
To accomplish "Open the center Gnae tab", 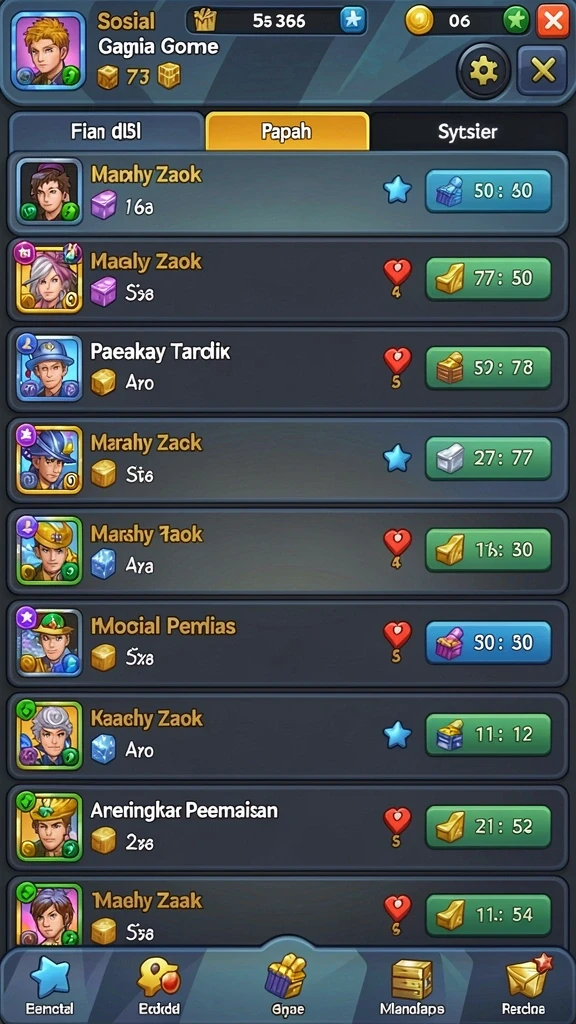I will click(x=287, y=984).
